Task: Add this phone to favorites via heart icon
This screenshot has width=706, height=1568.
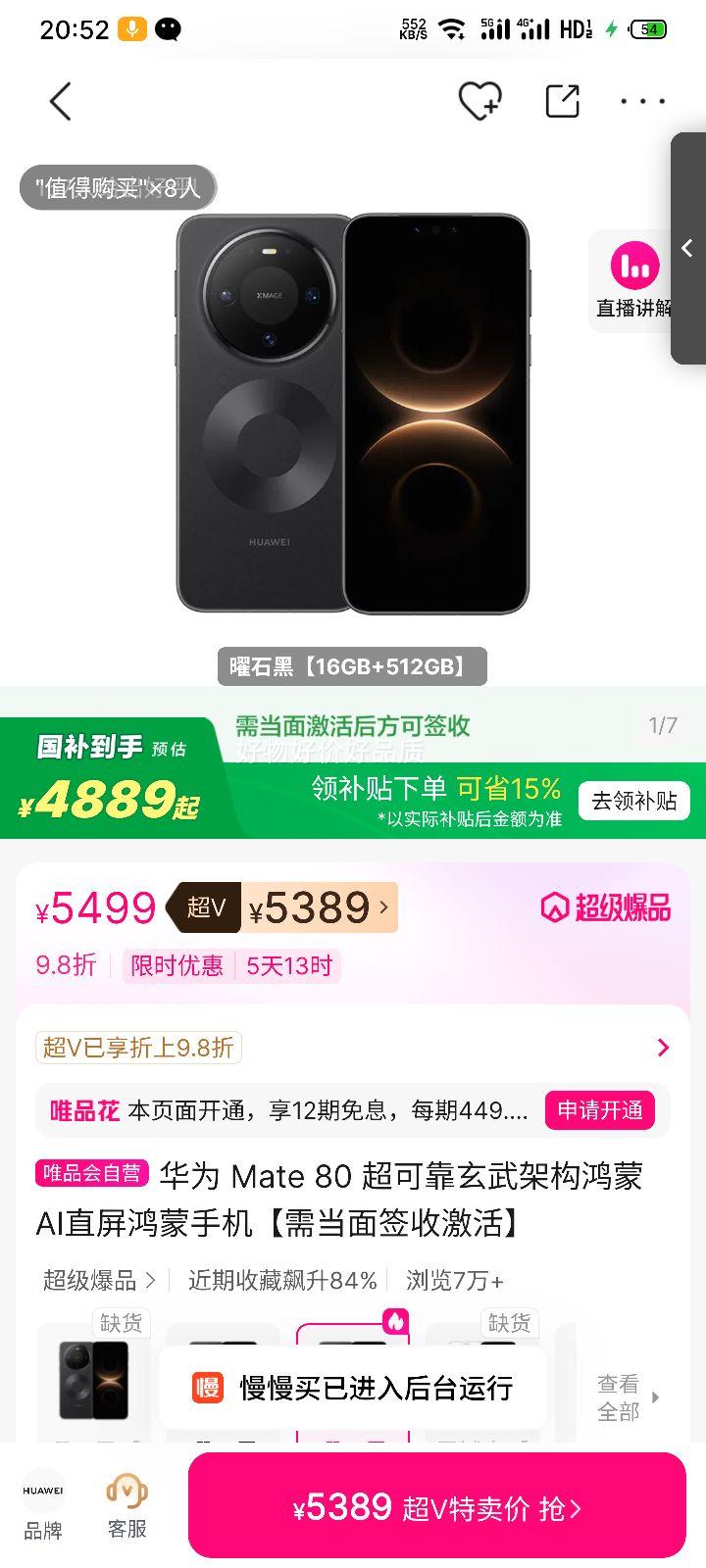Action: pyautogui.click(x=479, y=100)
